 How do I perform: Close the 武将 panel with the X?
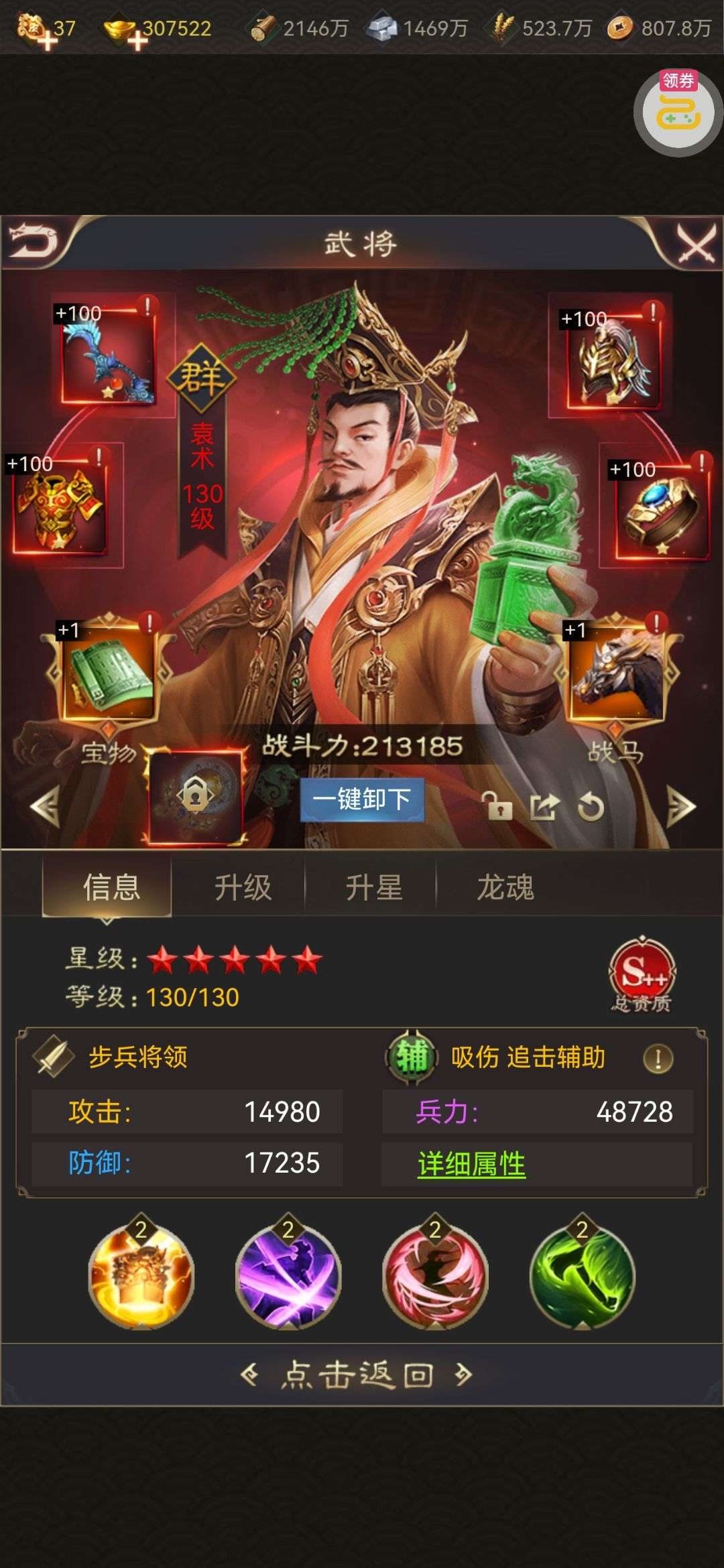coord(695,243)
